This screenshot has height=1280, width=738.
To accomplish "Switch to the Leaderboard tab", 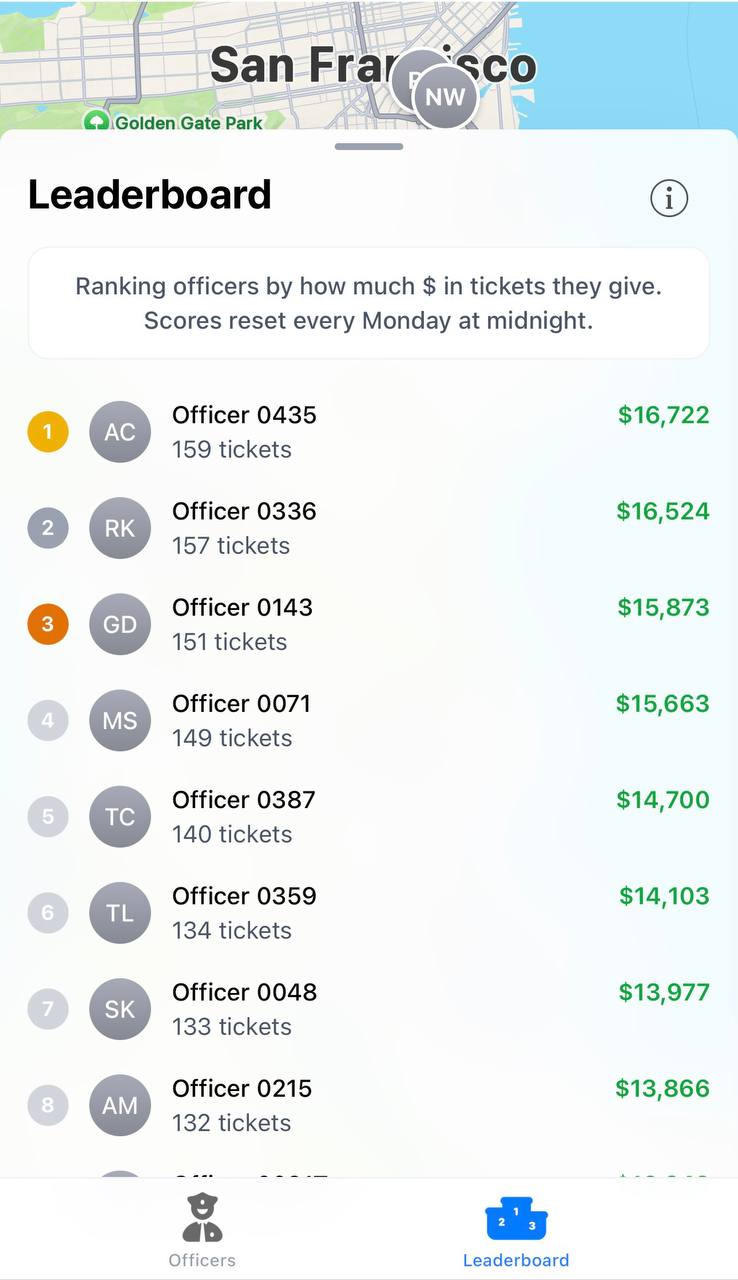I will pyautogui.click(x=516, y=1232).
